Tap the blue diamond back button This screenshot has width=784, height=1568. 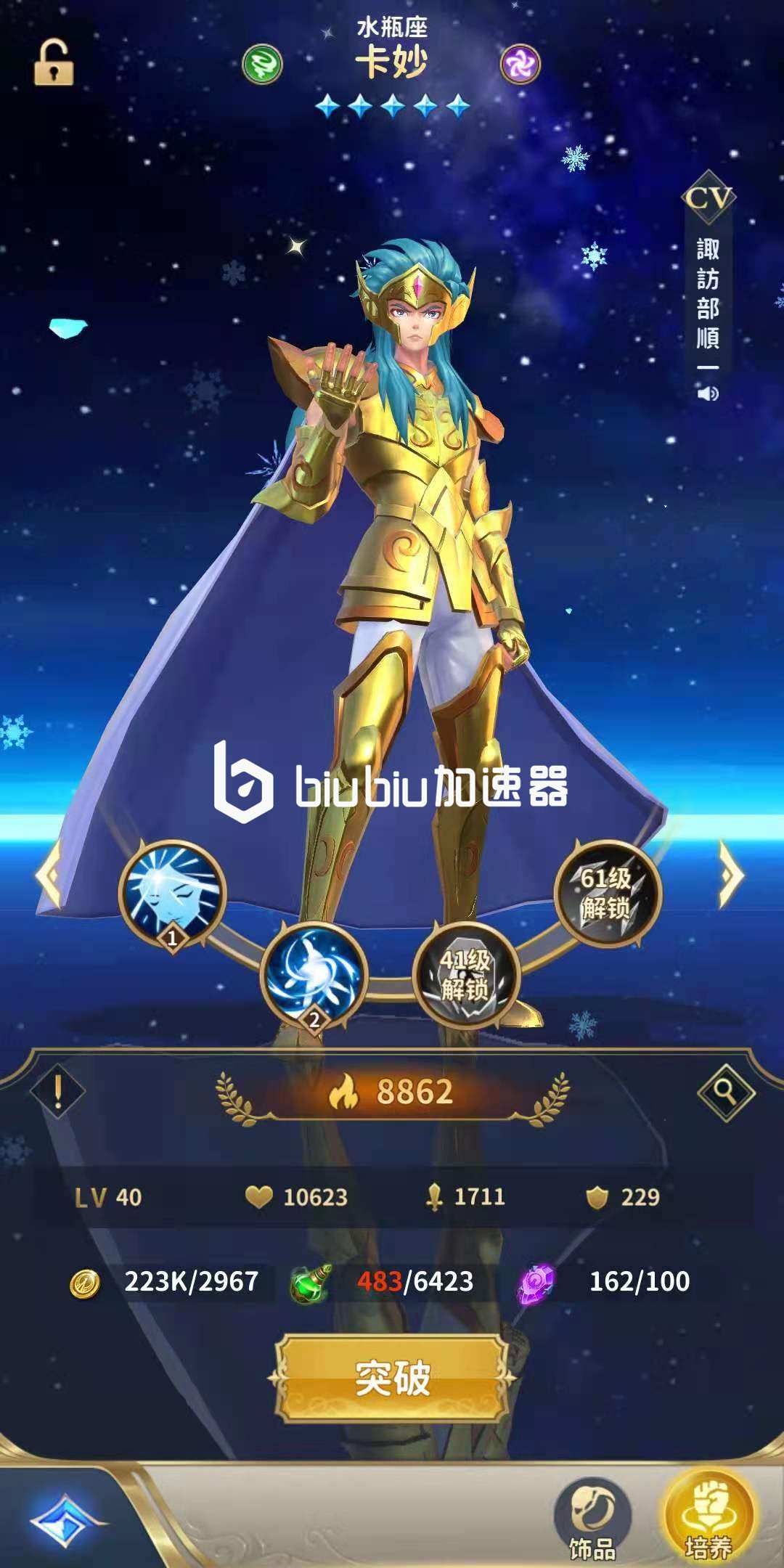coord(65,1521)
